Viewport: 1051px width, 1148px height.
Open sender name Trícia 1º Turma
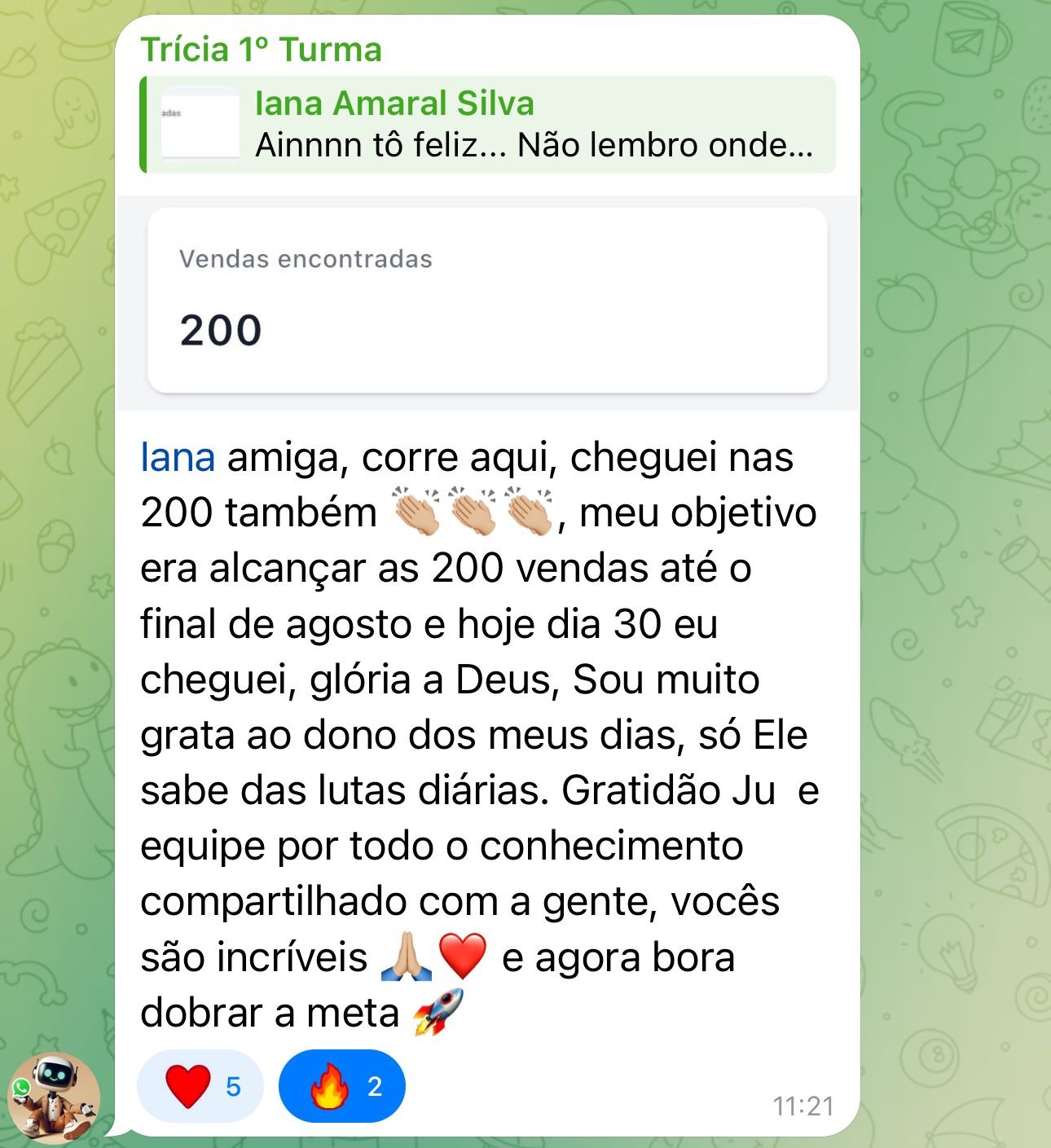[261, 50]
